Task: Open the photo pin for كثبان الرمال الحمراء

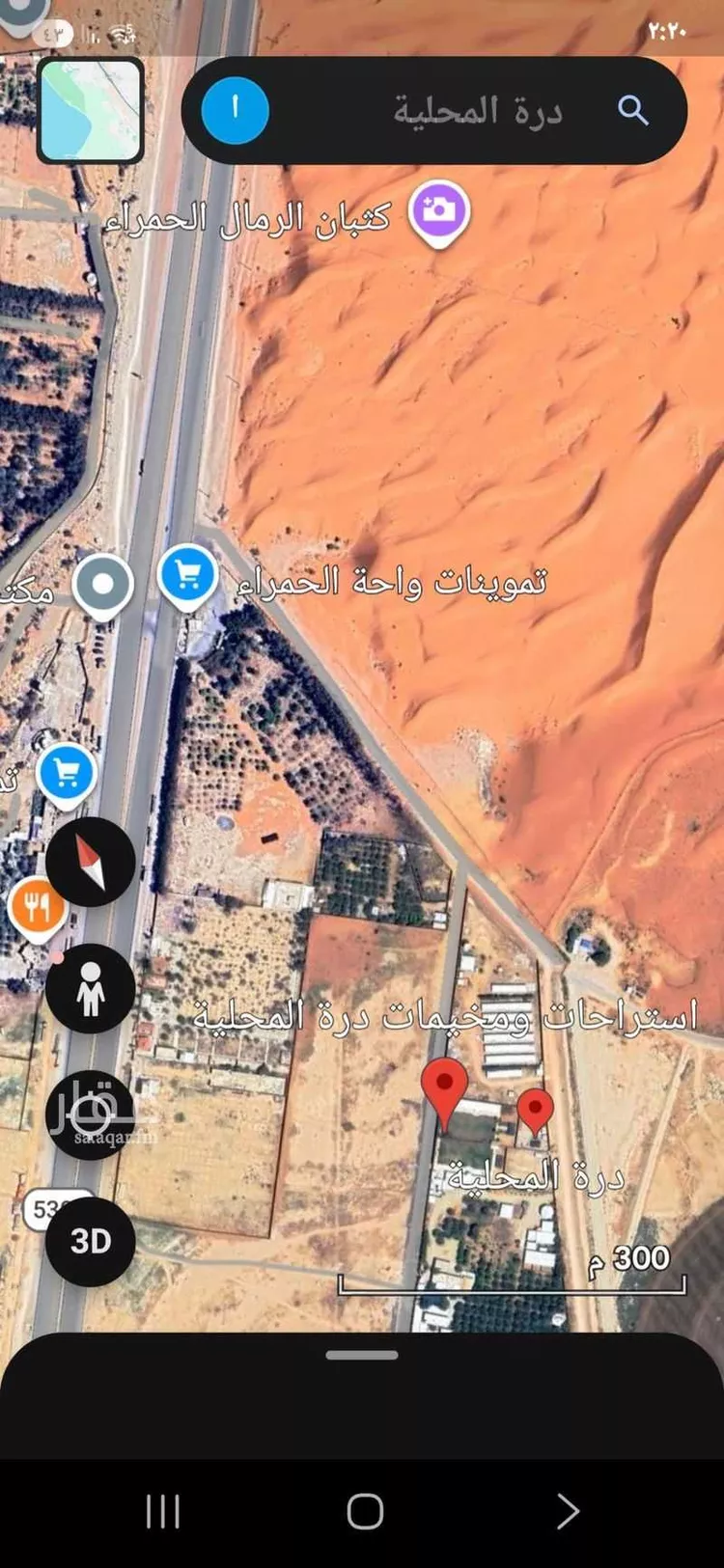Action: click(x=439, y=210)
